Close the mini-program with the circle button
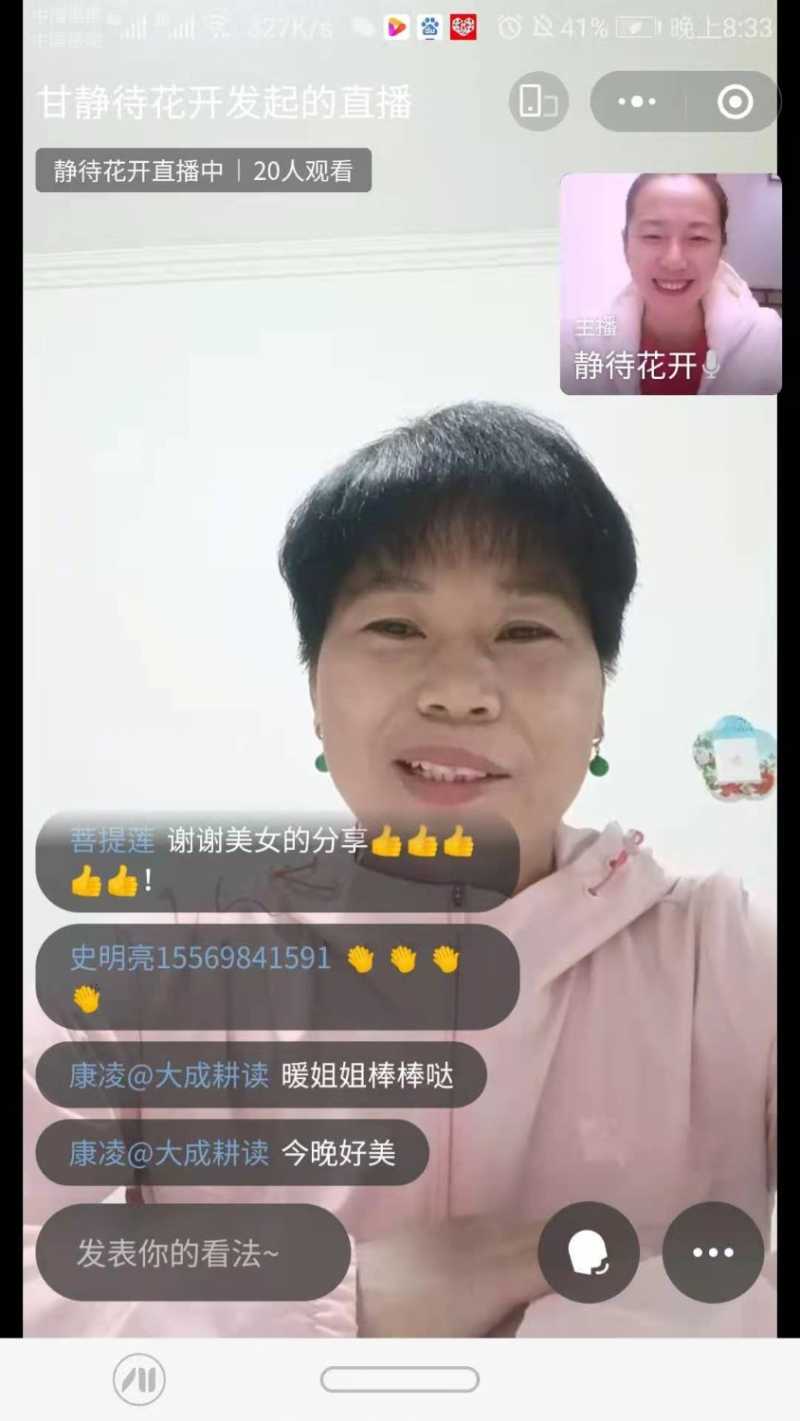 (x=735, y=101)
